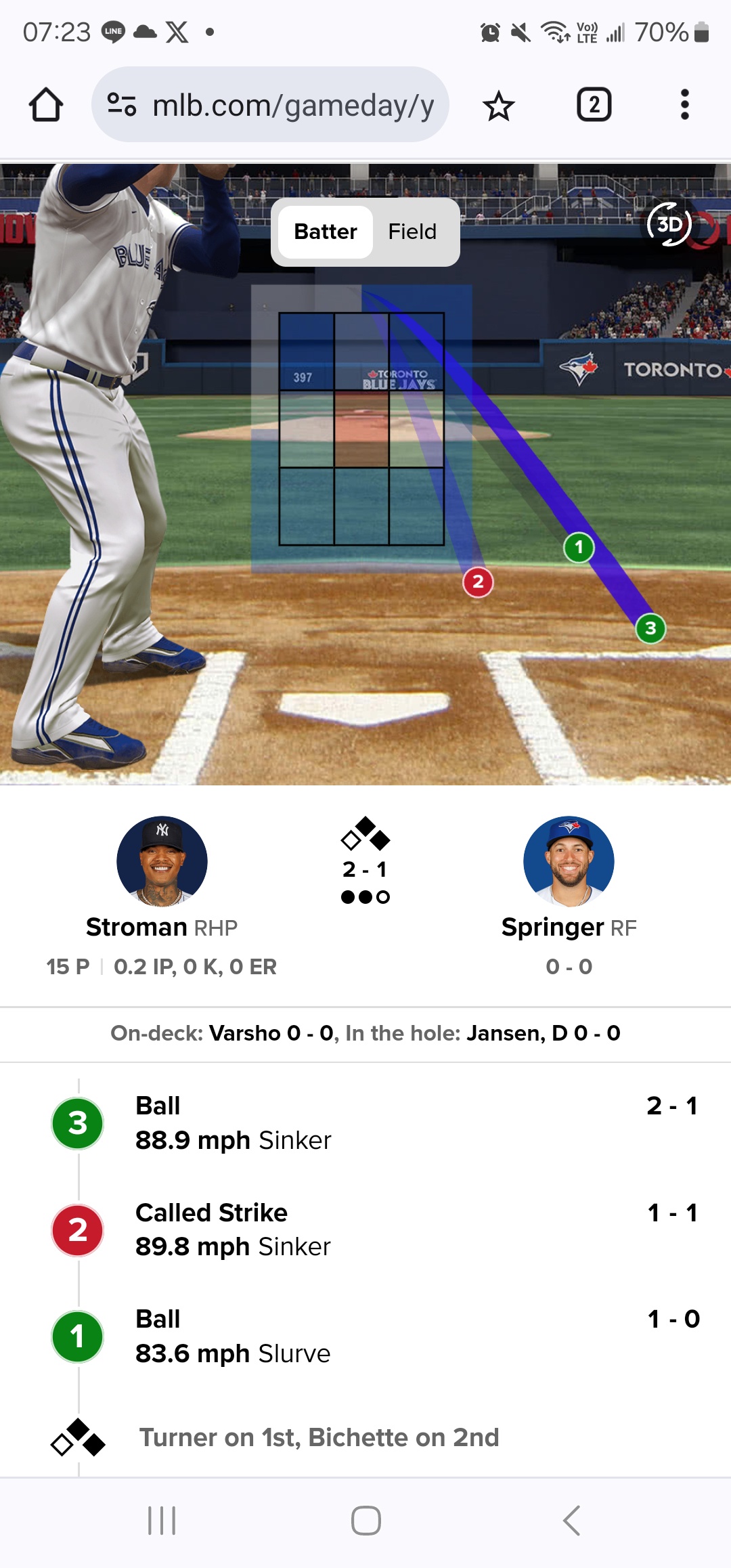
Task: Bookmark this page with the star
Action: (x=499, y=106)
